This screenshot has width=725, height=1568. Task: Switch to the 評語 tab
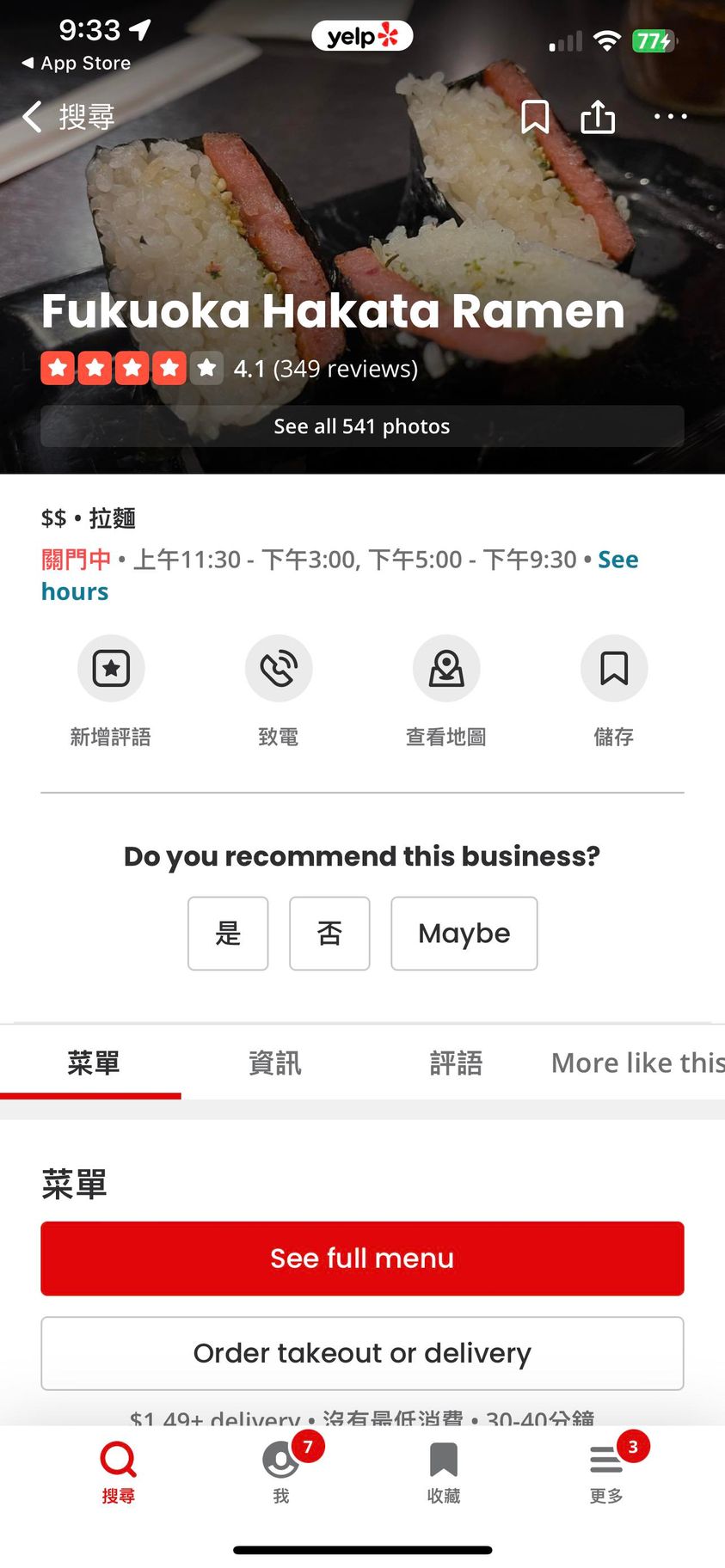click(x=456, y=1063)
